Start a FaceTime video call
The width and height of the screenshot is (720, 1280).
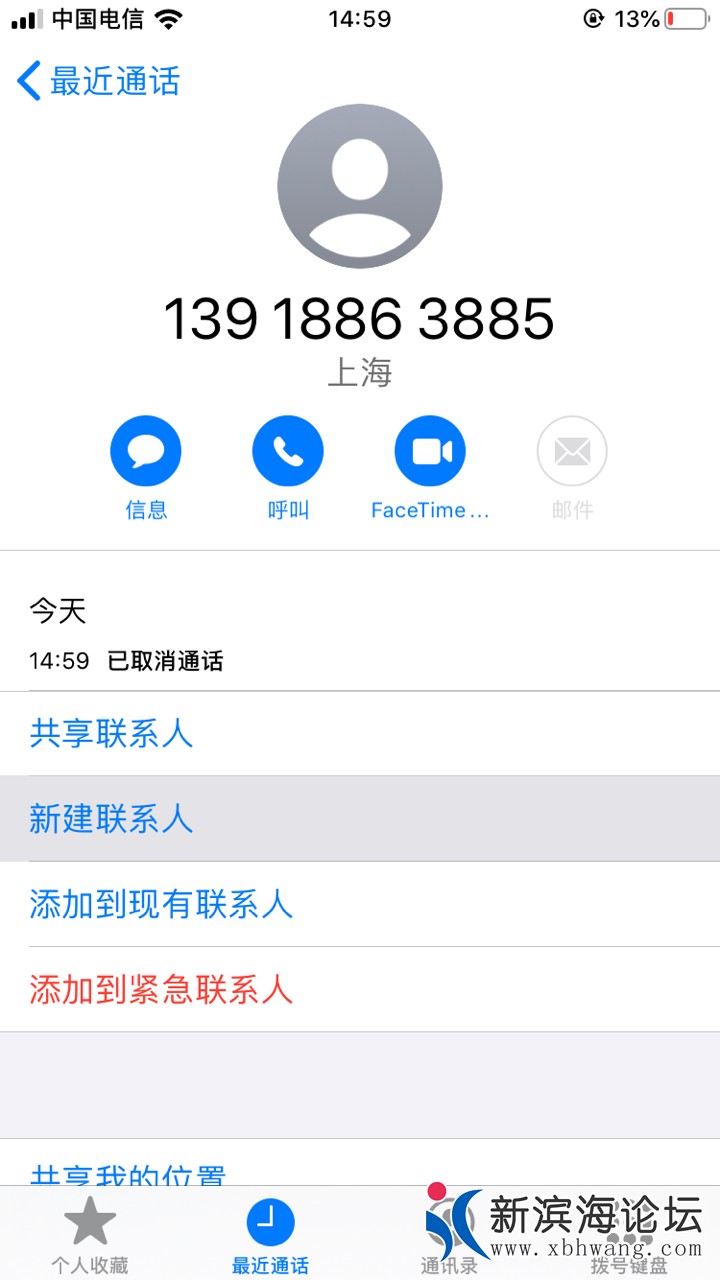click(x=430, y=452)
